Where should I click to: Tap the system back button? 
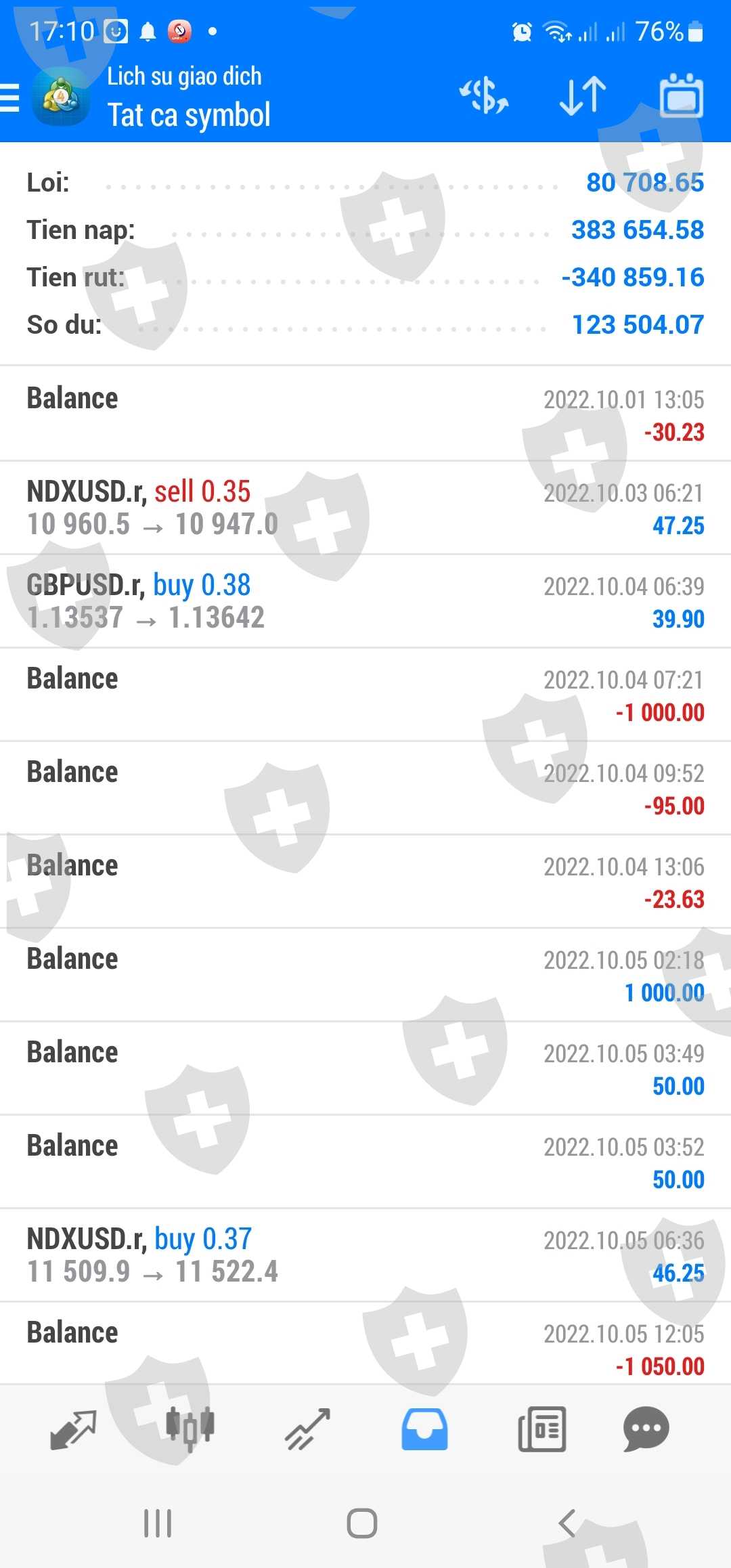[567, 1523]
